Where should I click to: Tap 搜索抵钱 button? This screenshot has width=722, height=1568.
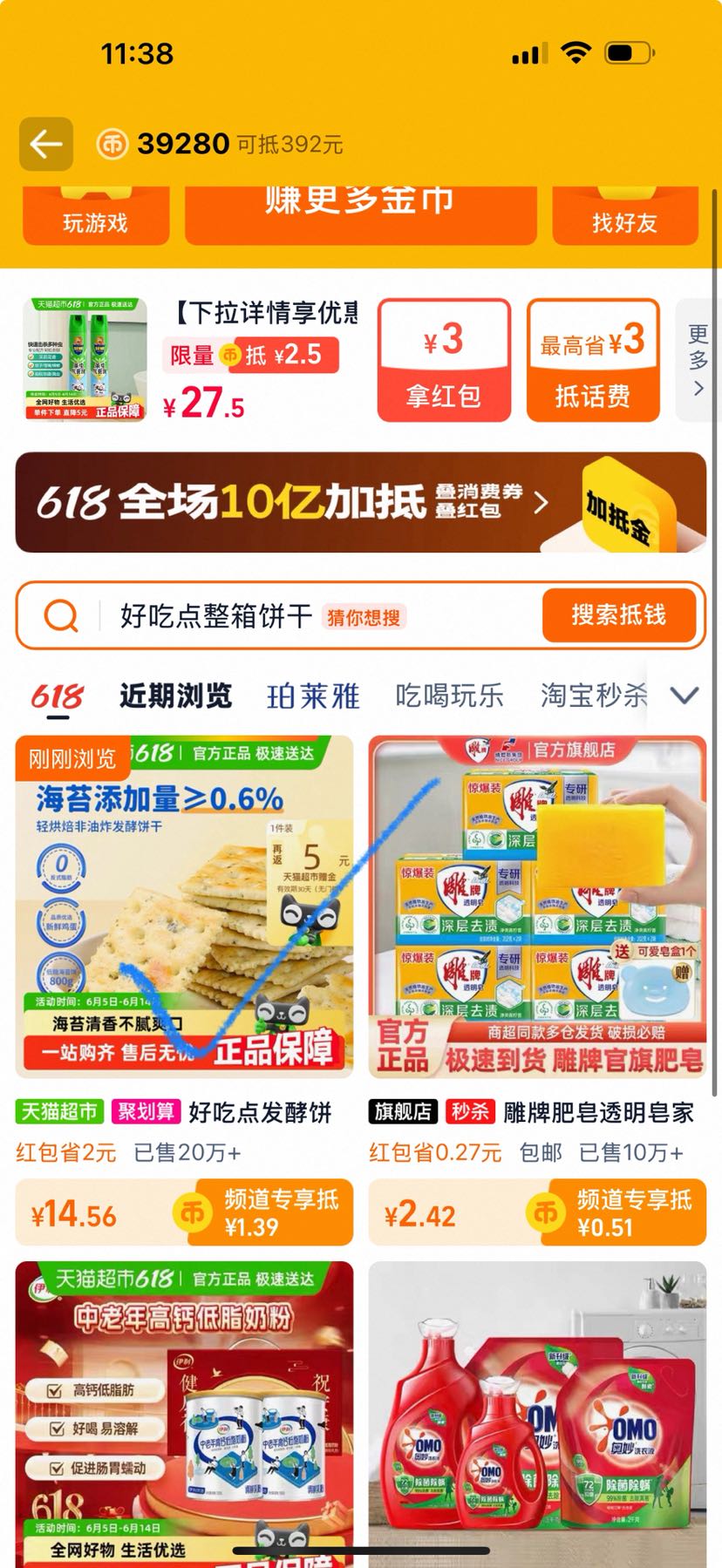coord(618,615)
